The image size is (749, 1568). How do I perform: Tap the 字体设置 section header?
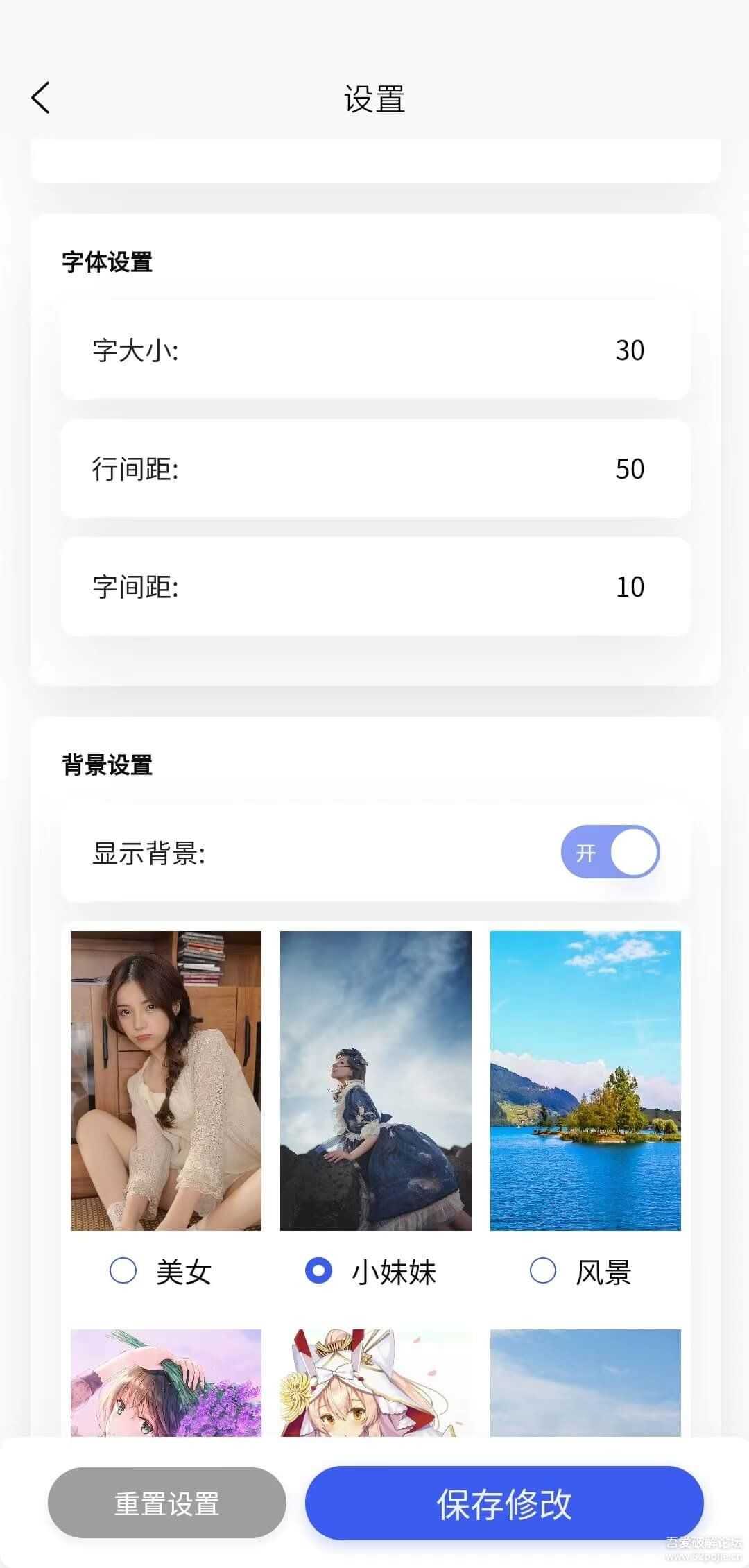tap(107, 262)
